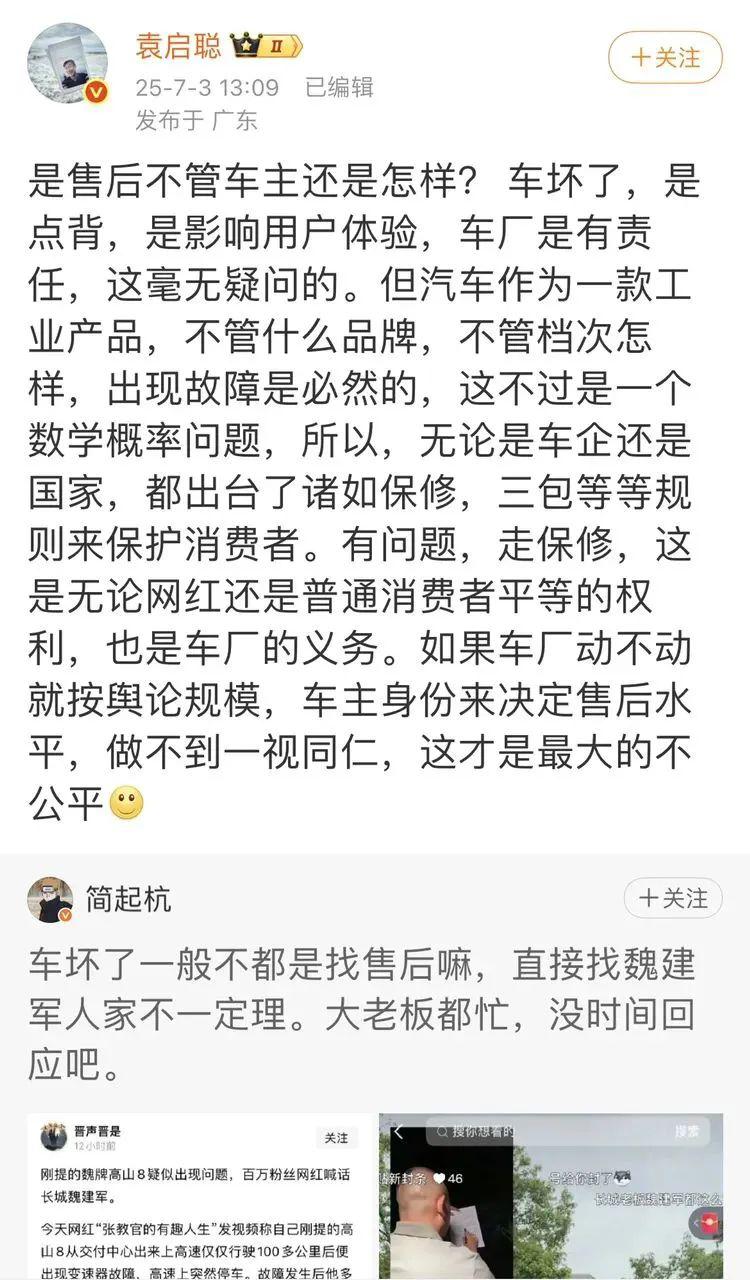Follow 袁启聪 with the +关注 button

point(665,58)
